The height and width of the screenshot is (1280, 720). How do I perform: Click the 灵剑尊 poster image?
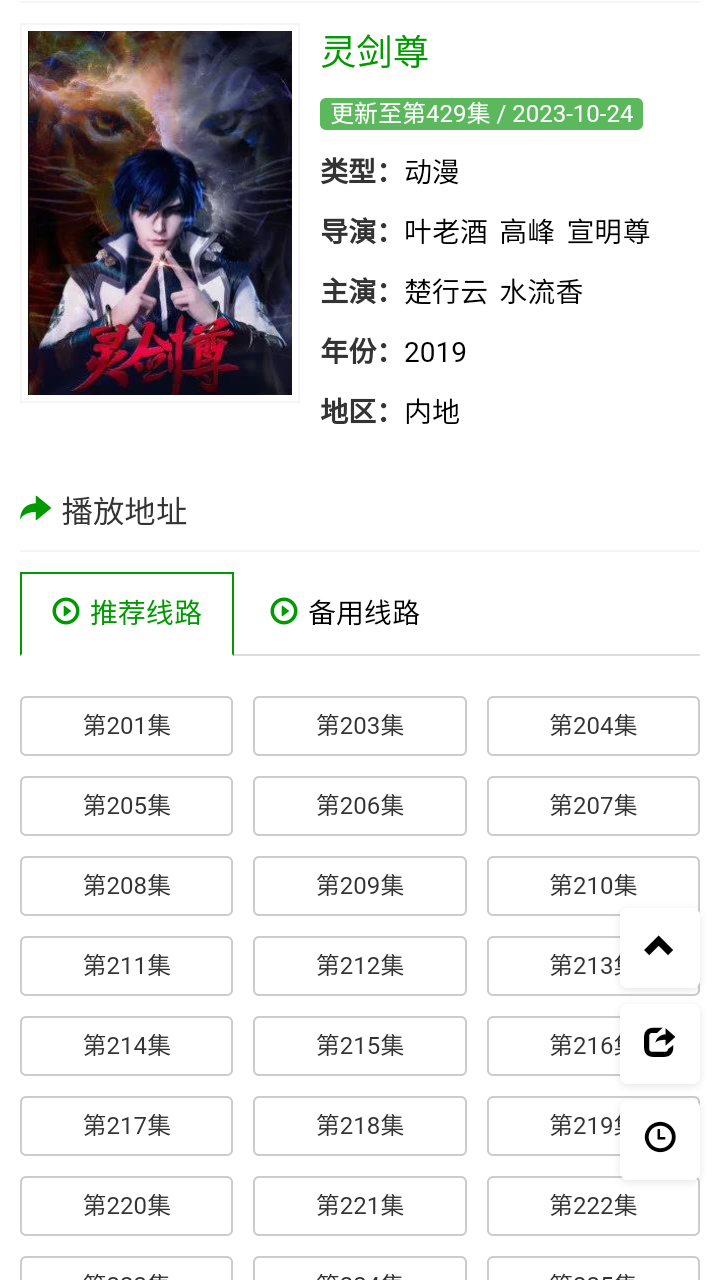[x=159, y=213]
